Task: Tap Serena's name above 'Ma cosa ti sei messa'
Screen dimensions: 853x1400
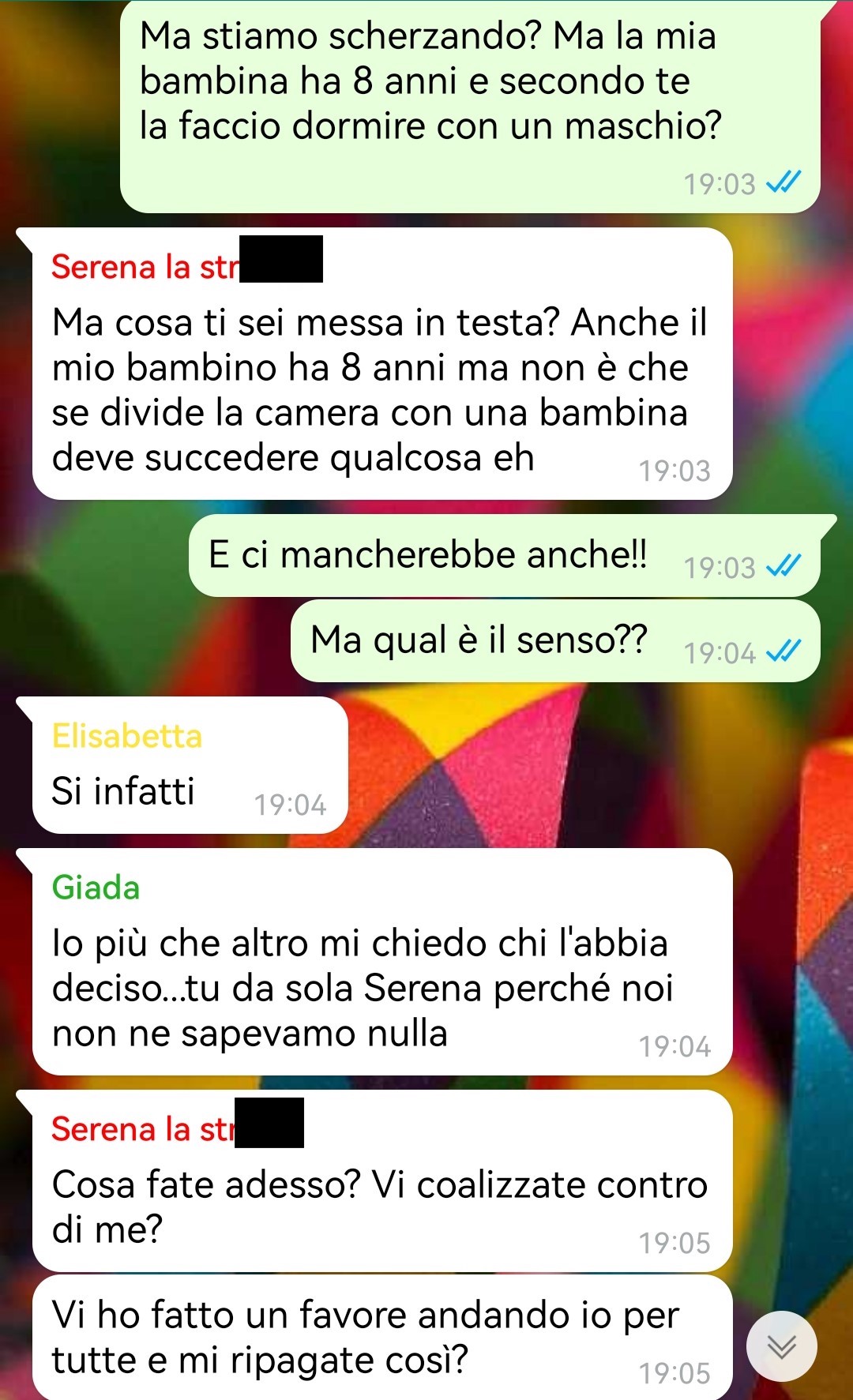Action: point(146,267)
